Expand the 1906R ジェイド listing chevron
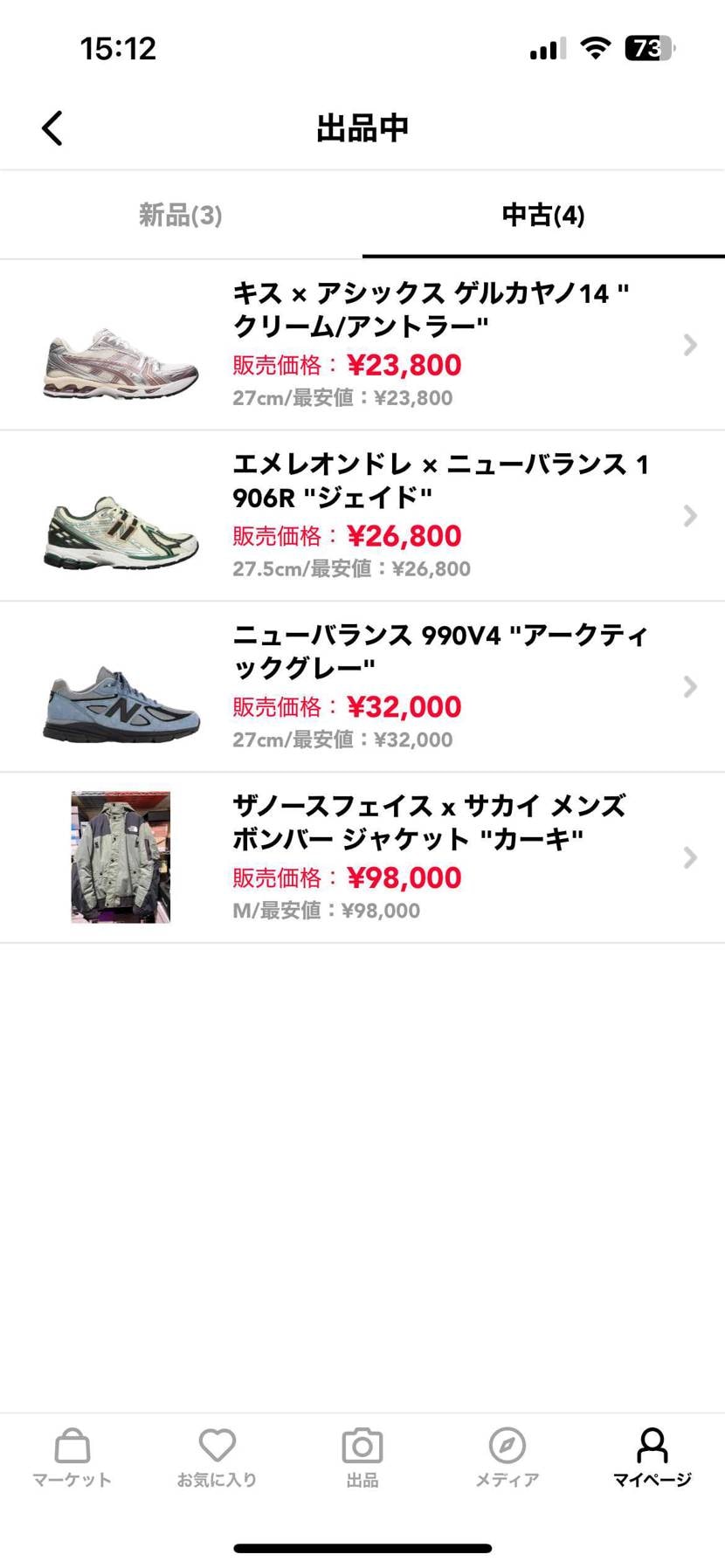 point(689,516)
